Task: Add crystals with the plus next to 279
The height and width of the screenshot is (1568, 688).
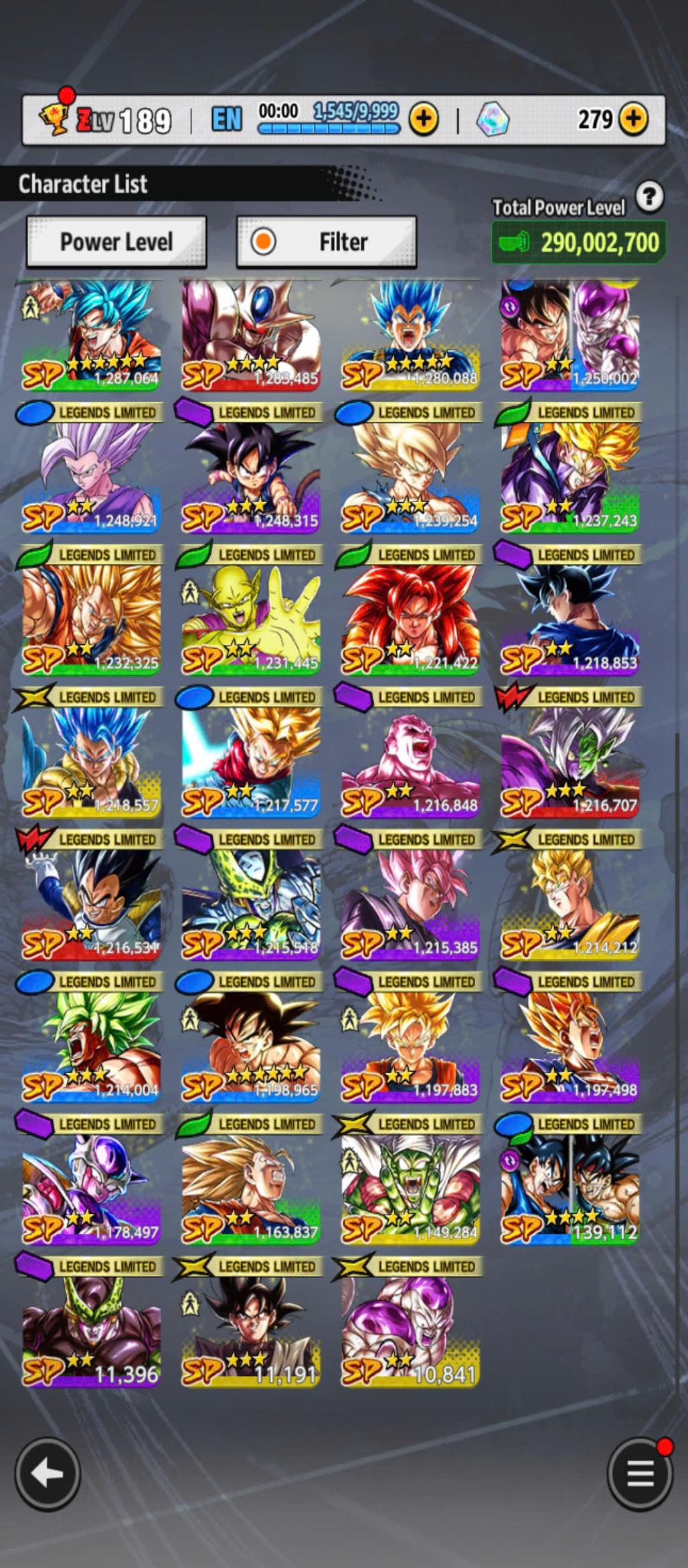Action: tap(633, 119)
